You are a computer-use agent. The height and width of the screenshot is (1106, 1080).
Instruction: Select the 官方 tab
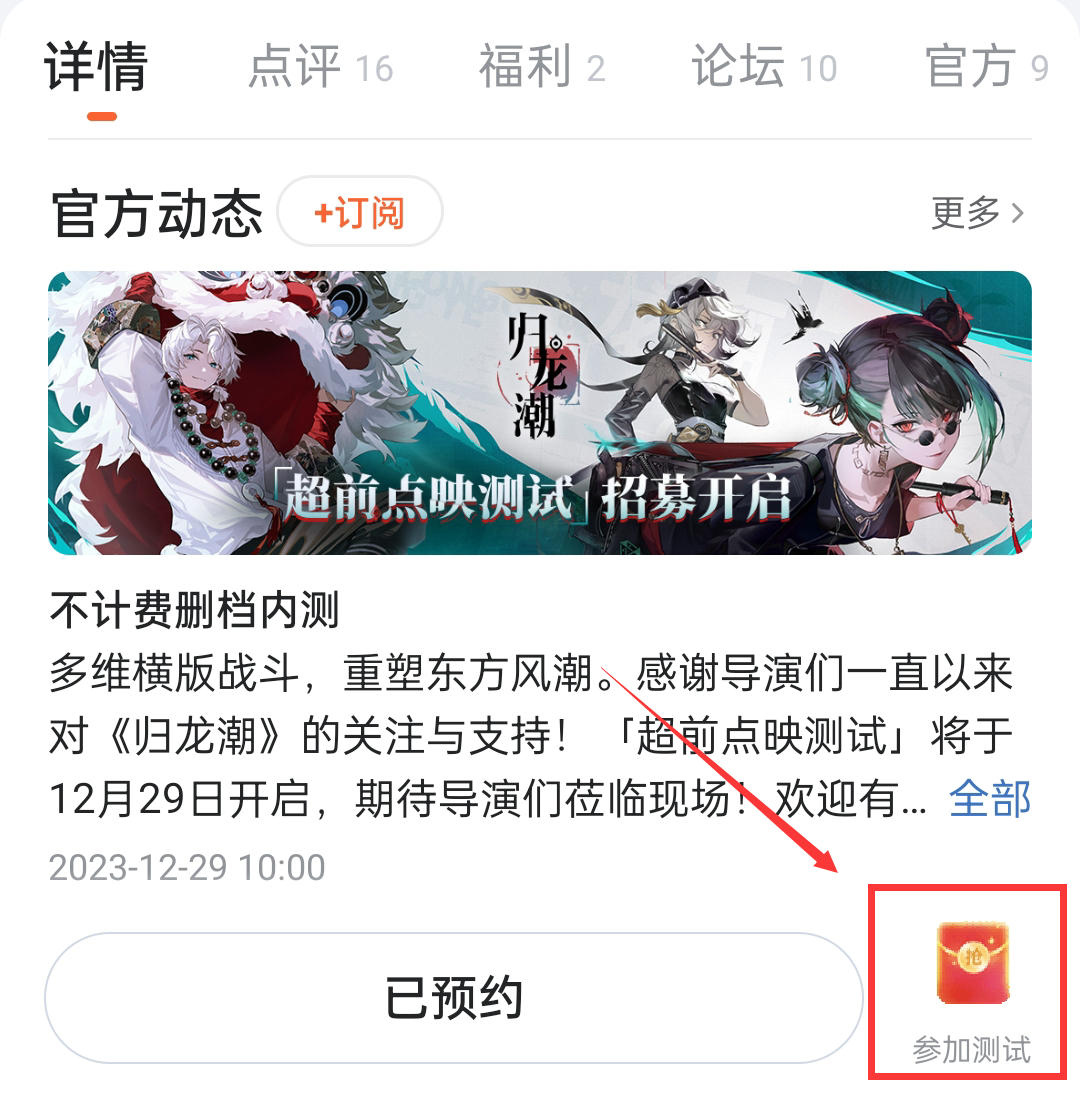pos(985,68)
